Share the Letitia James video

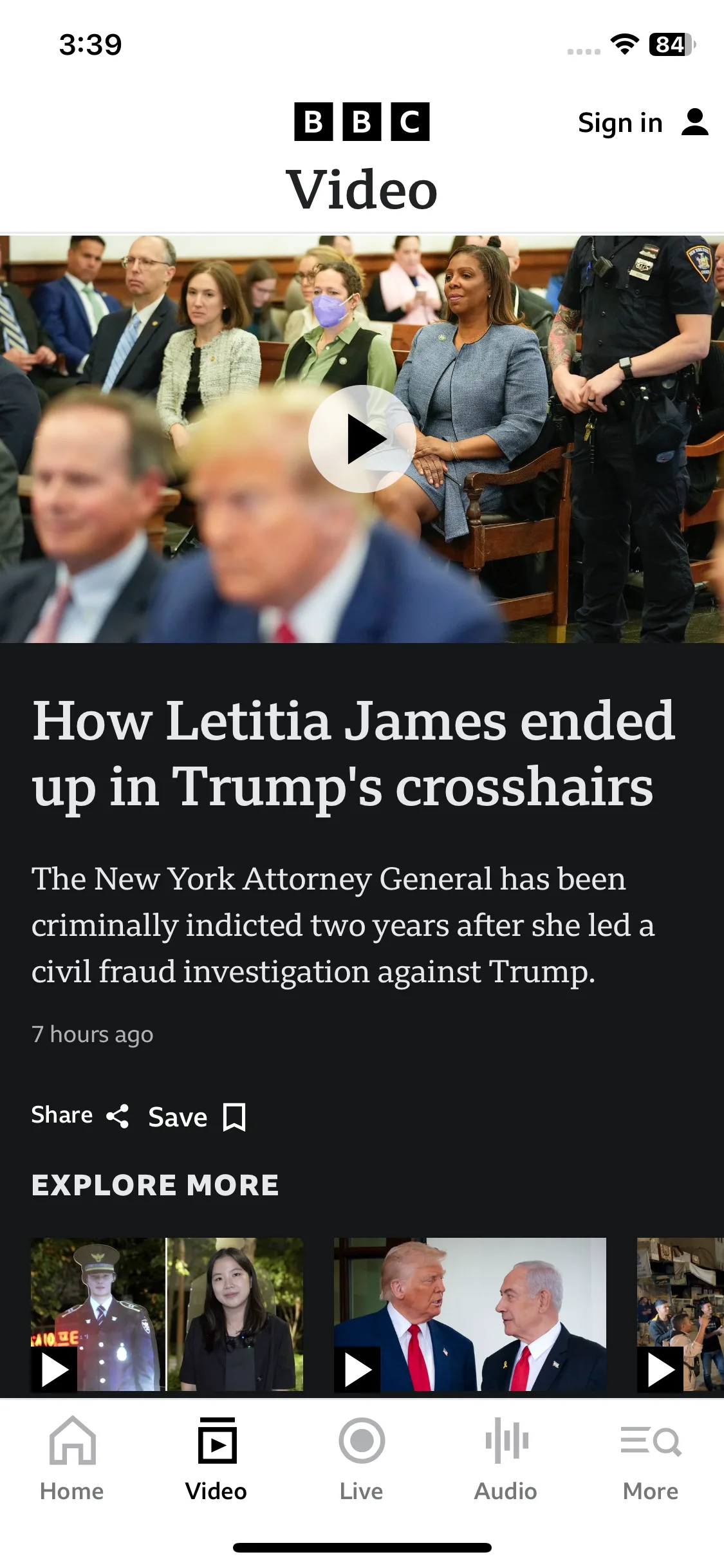pyautogui.click(x=80, y=1115)
